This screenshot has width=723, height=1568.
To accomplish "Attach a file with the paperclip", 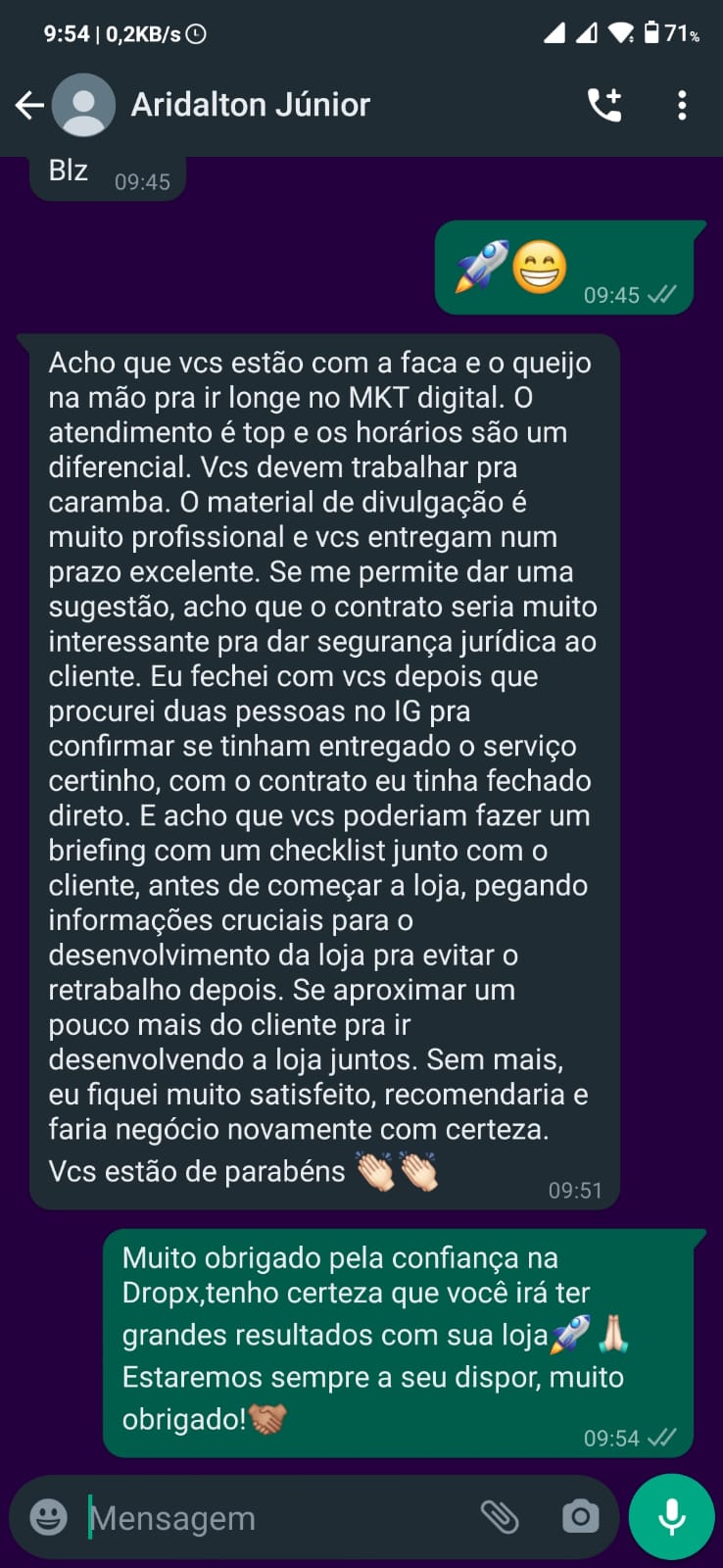I will (x=500, y=1517).
